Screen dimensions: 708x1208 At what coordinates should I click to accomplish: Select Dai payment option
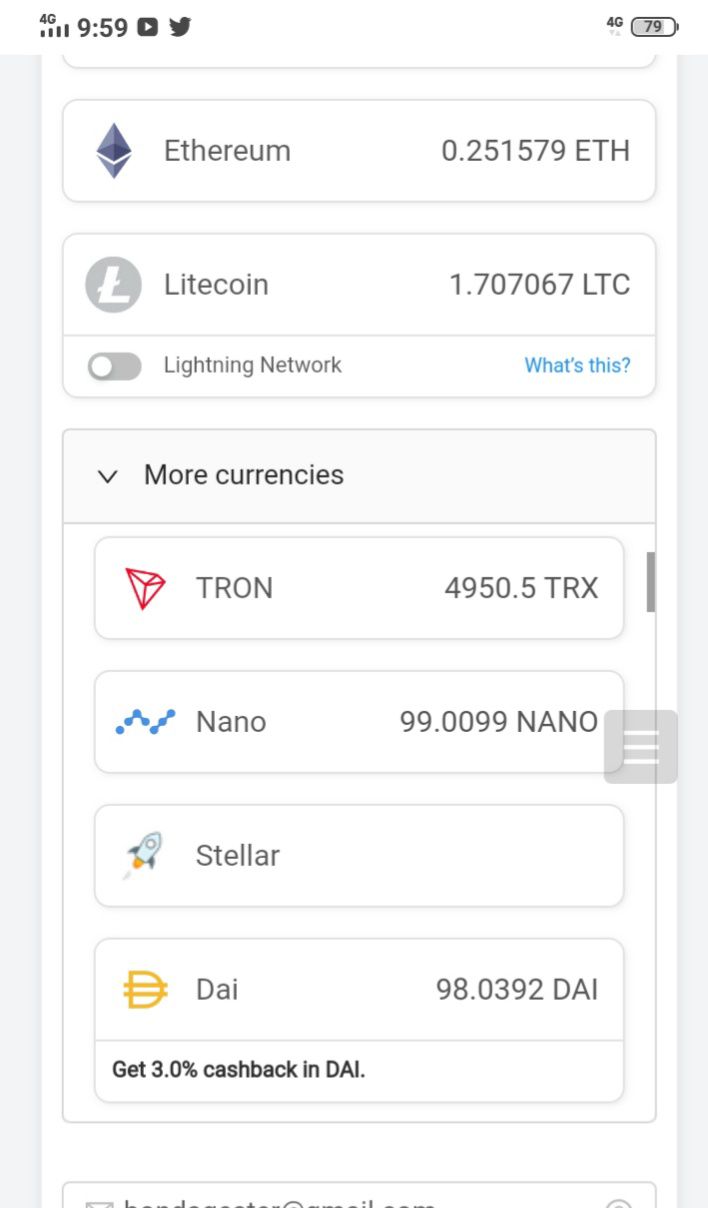coord(359,990)
